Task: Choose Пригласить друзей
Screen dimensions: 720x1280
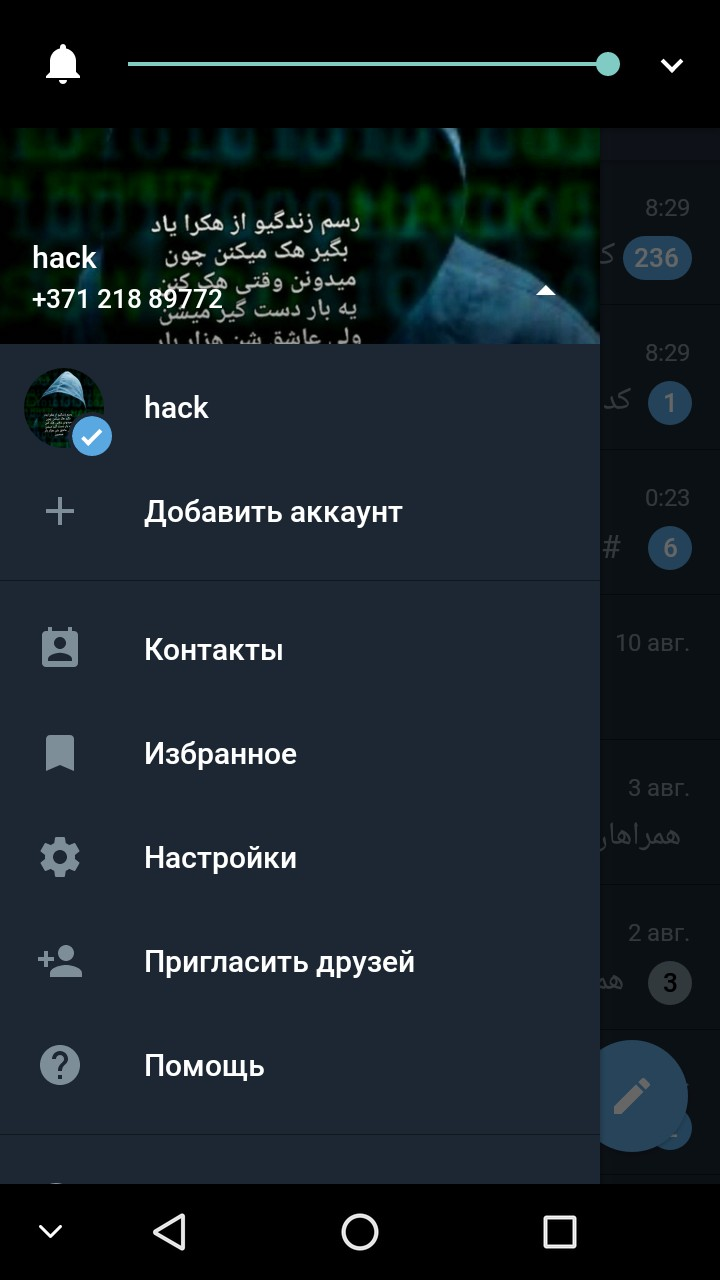Action: pos(279,962)
